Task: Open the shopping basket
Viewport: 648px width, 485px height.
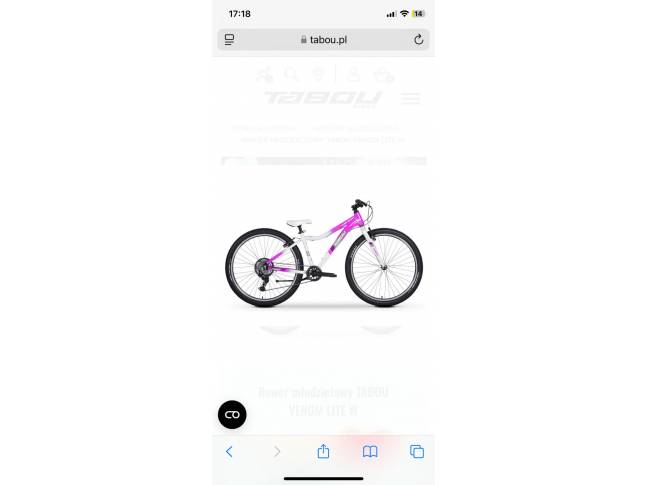Action: pyautogui.click(x=382, y=75)
